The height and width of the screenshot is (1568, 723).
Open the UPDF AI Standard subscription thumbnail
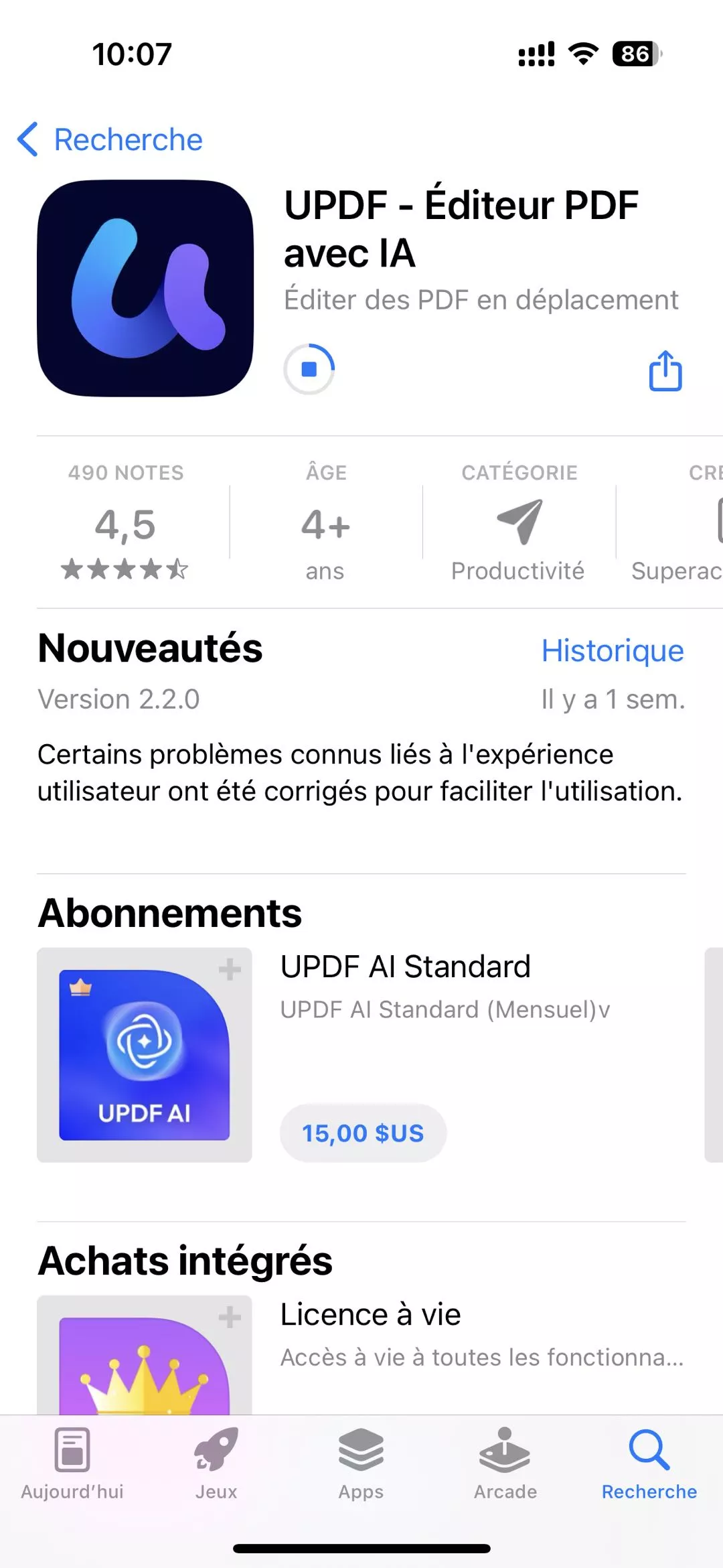click(144, 1055)
